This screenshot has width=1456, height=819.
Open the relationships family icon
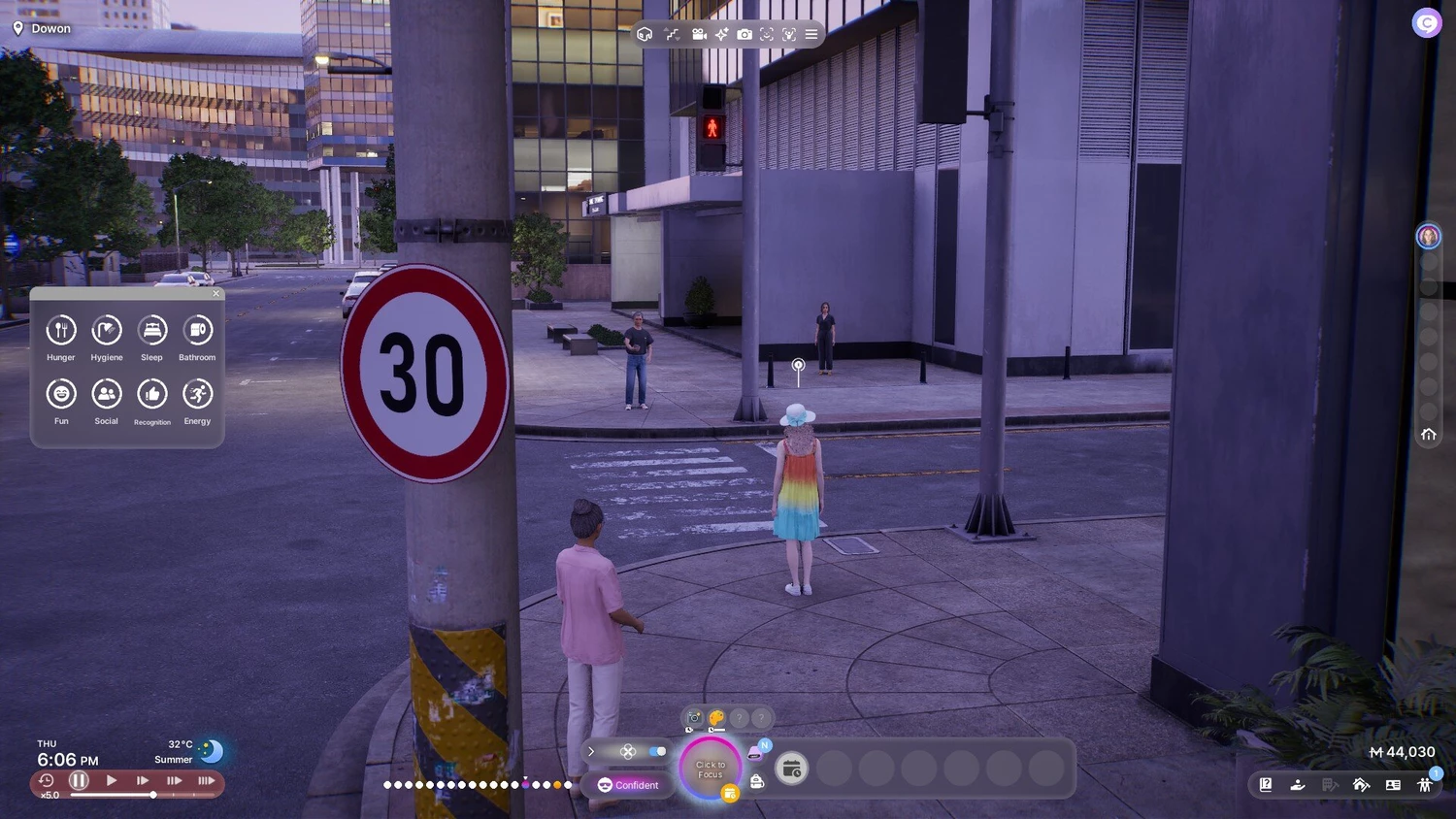click(1425, 784)
